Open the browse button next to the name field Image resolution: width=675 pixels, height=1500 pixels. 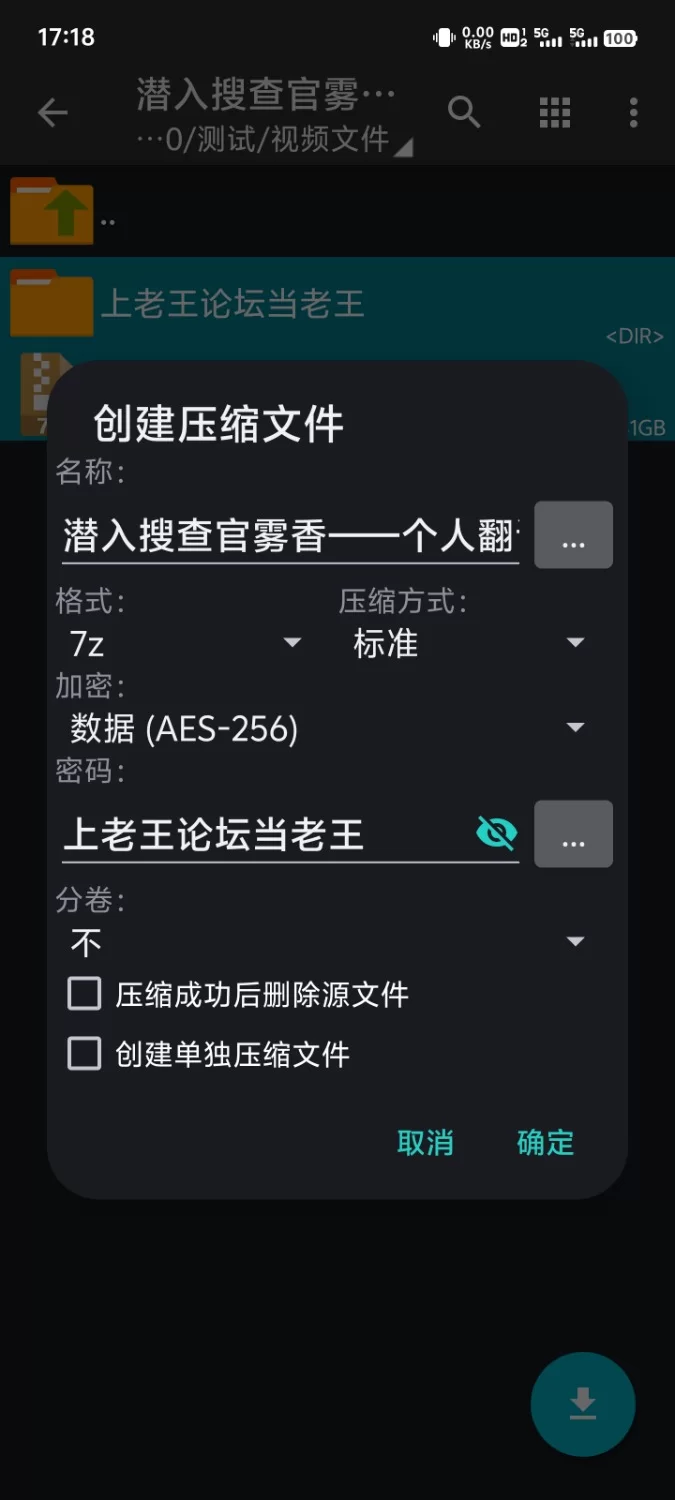coord(574,535)
